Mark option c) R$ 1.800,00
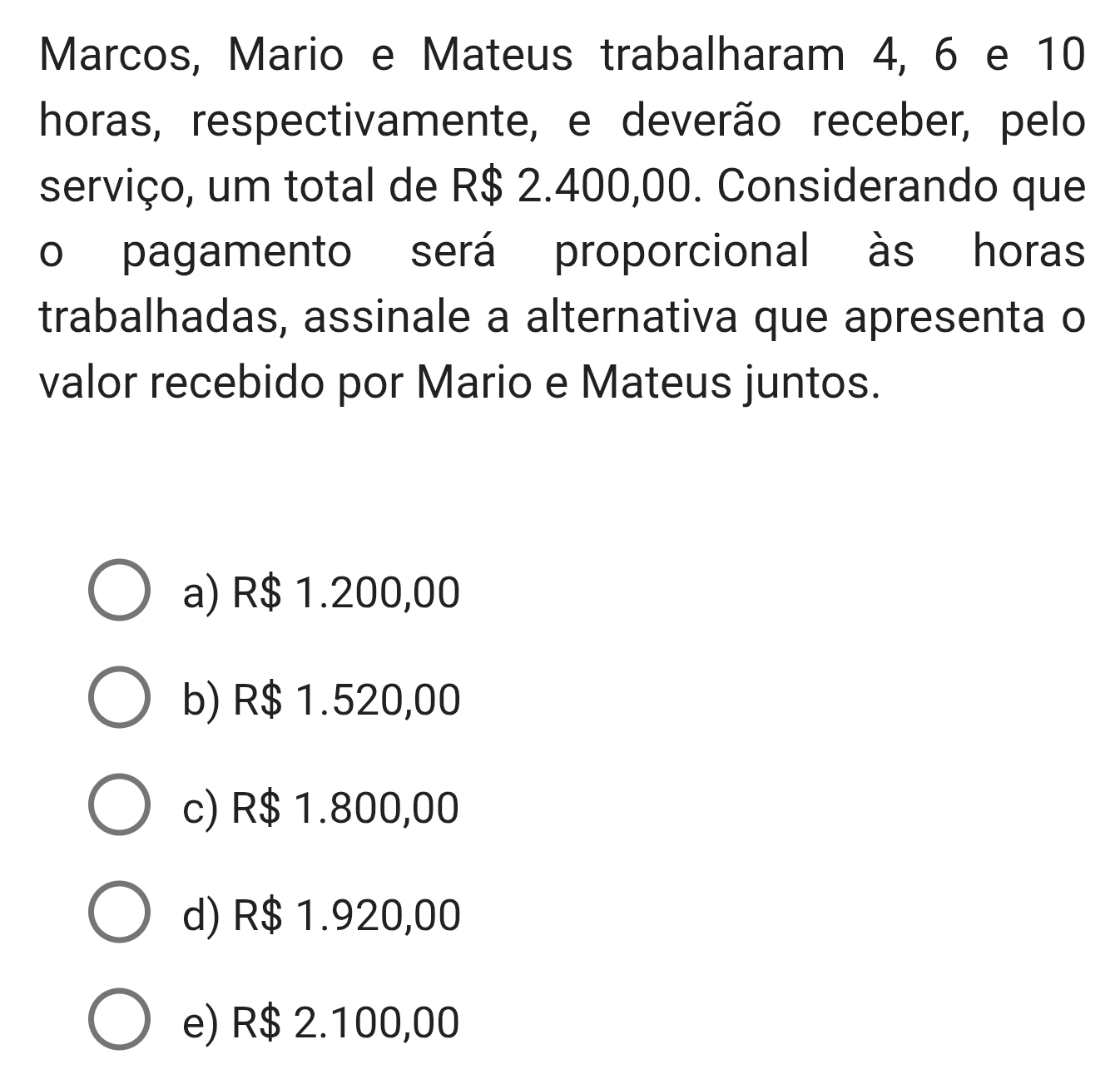The image size is (1120, 1084). click(119, 806)
